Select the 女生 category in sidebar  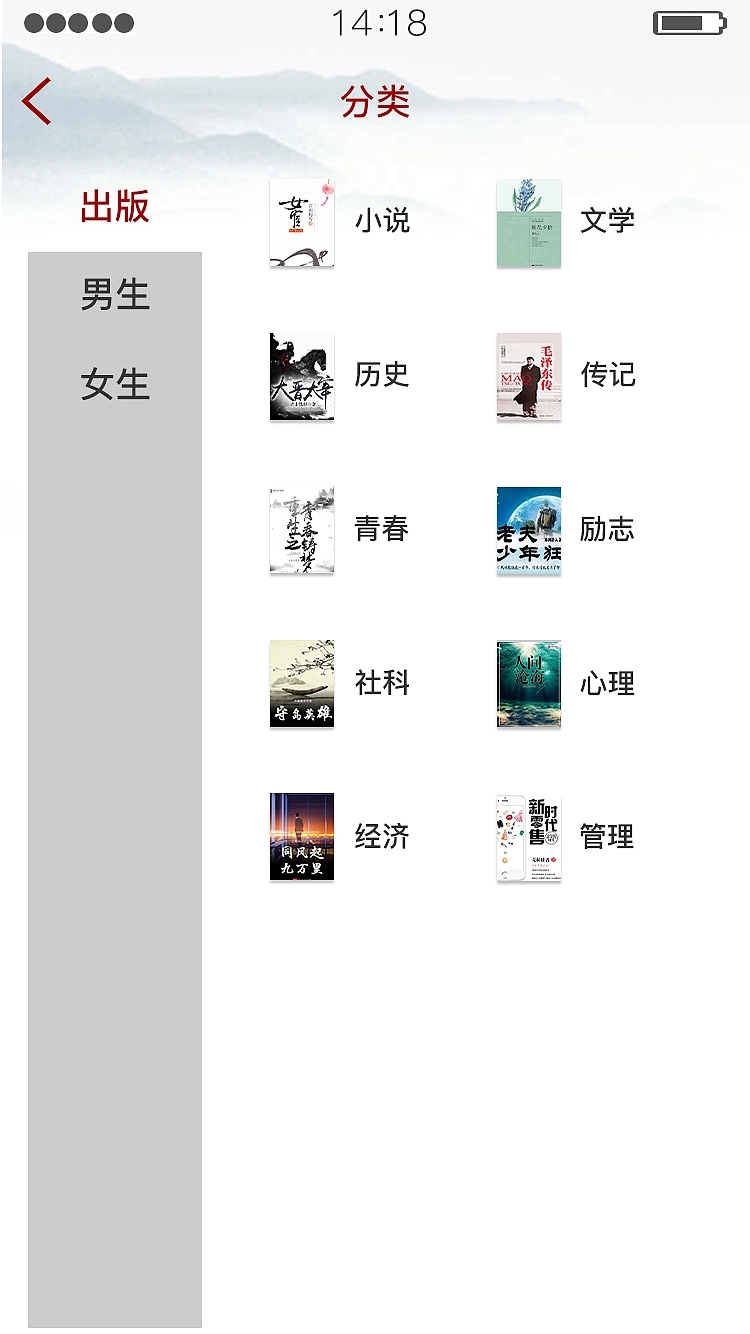pos(115,387)
